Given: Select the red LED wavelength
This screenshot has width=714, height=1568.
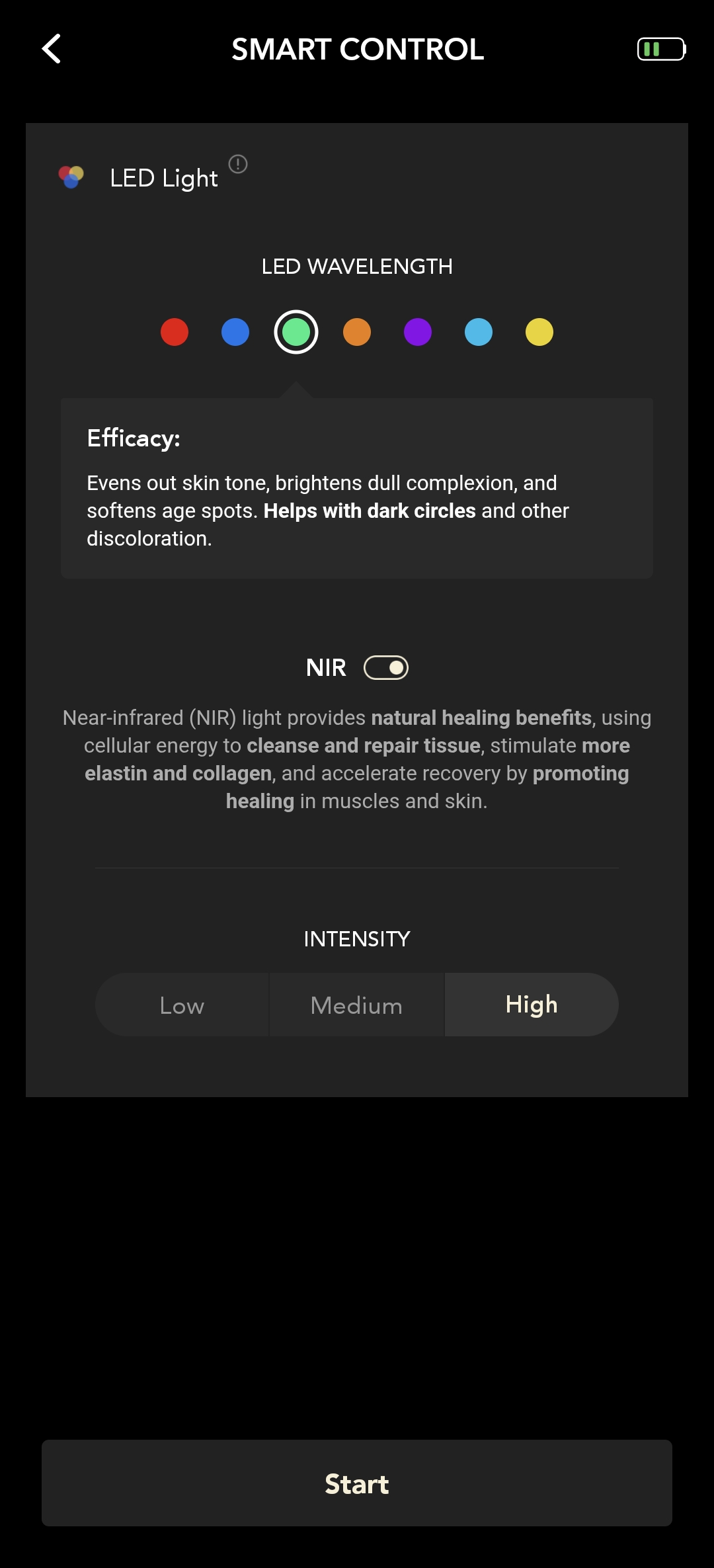Looking at the screenshot, I should point(175,332).
